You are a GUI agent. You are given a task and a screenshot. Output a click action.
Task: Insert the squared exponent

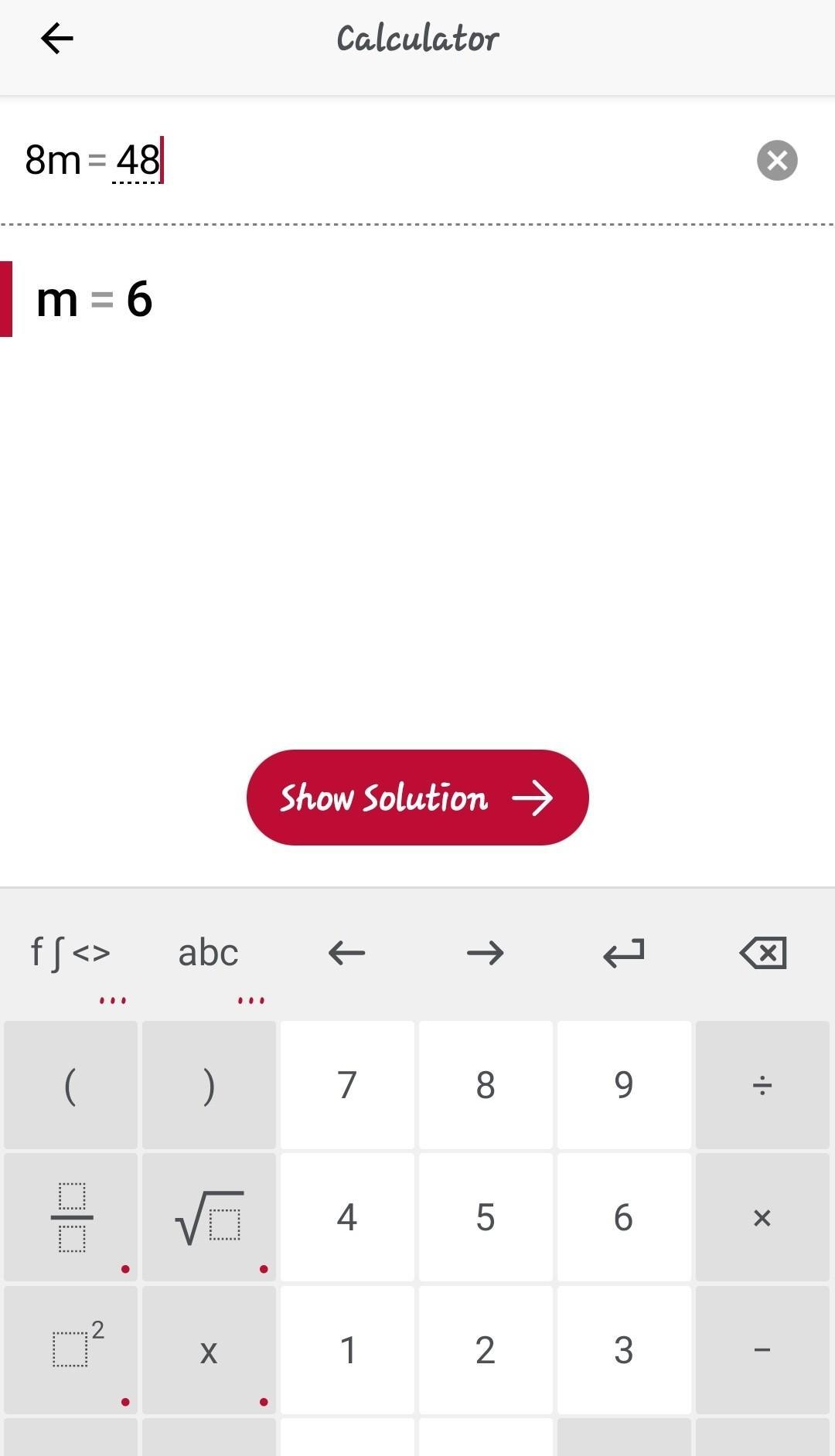click(x=70, y=1350)
